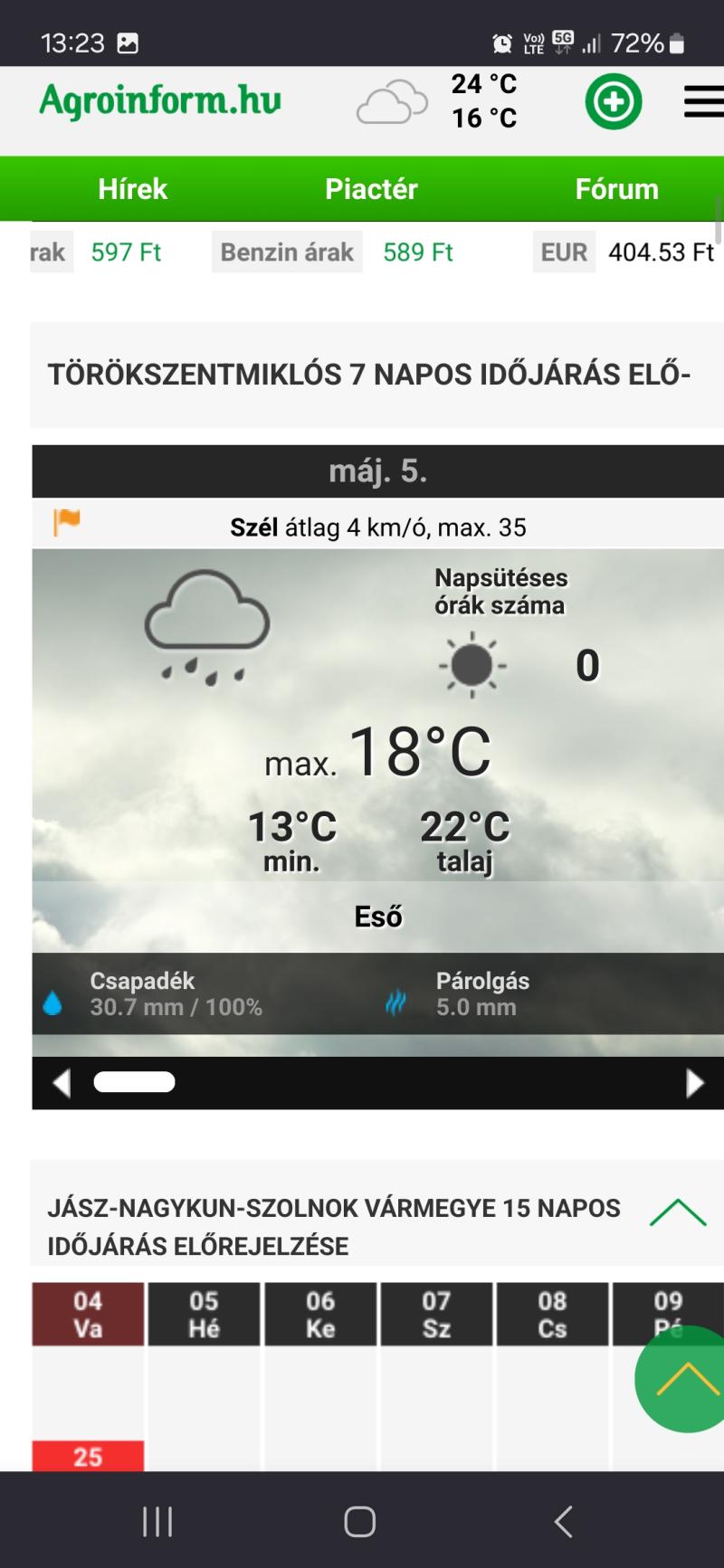This screenshot has width=724, height=1568.
Task: Select the 04 Va day column
Action: [x=88, y=1314]
